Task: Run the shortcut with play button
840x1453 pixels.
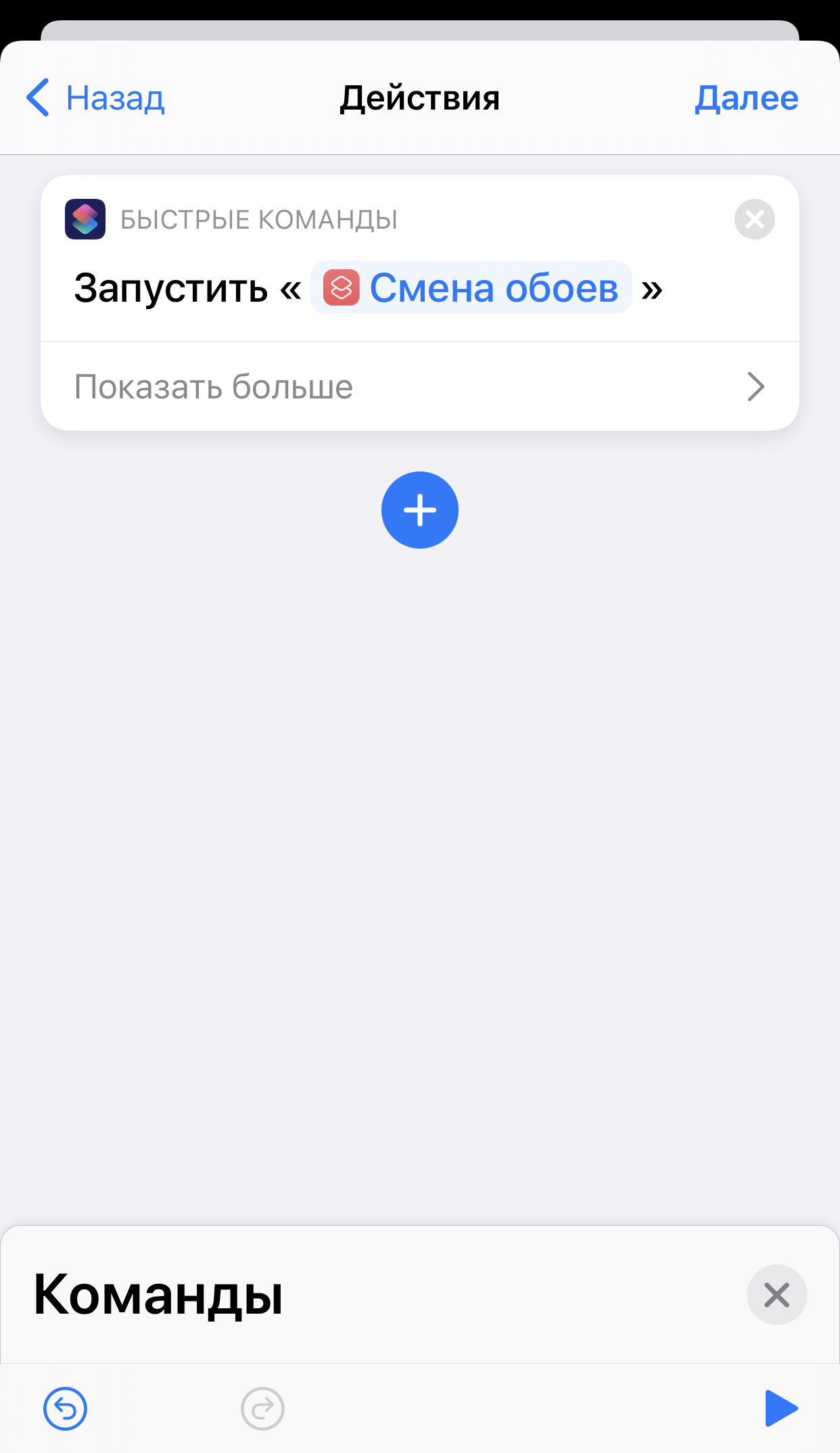Action: click(780, 1409)
